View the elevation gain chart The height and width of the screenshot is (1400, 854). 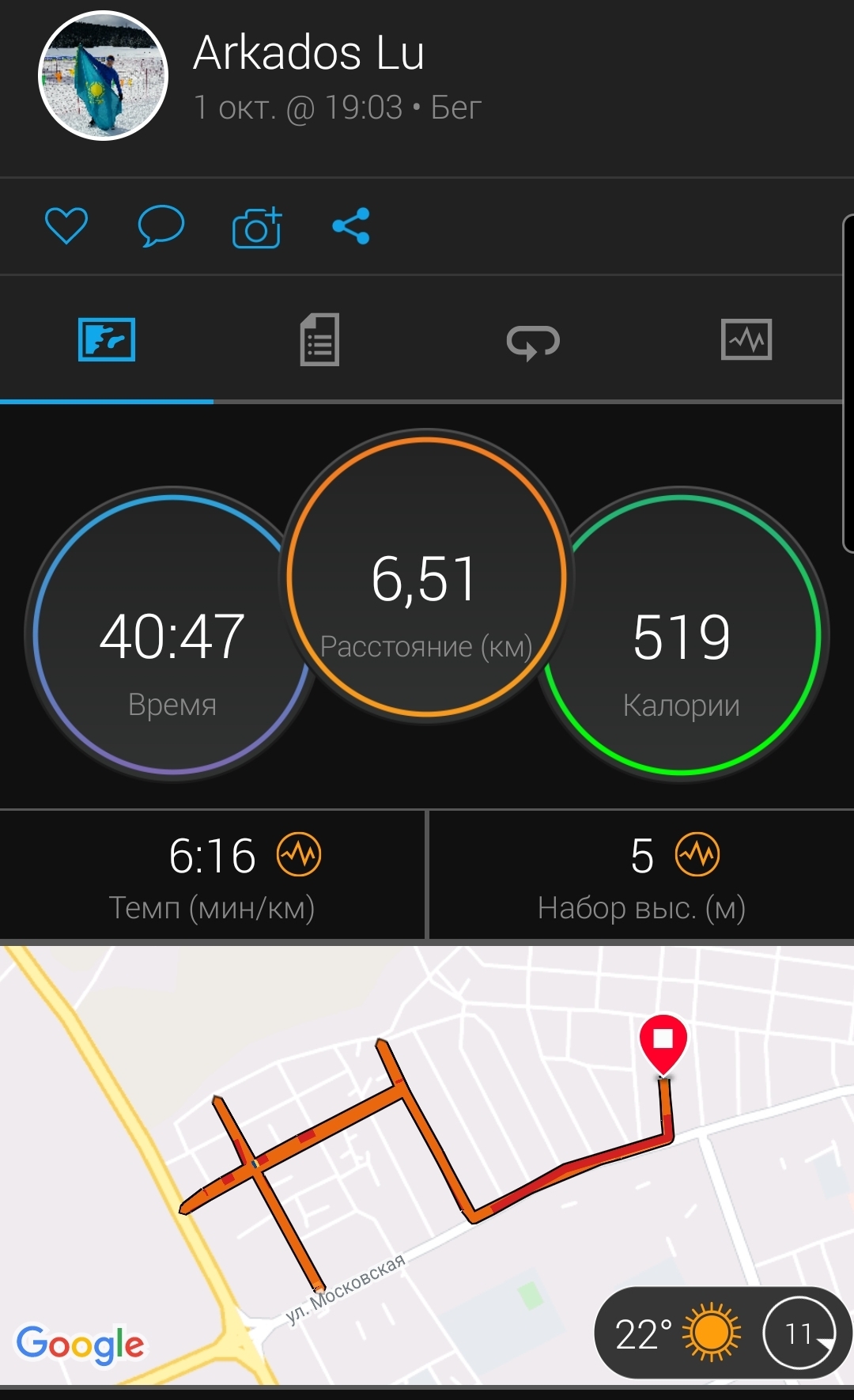click(697, 855)
